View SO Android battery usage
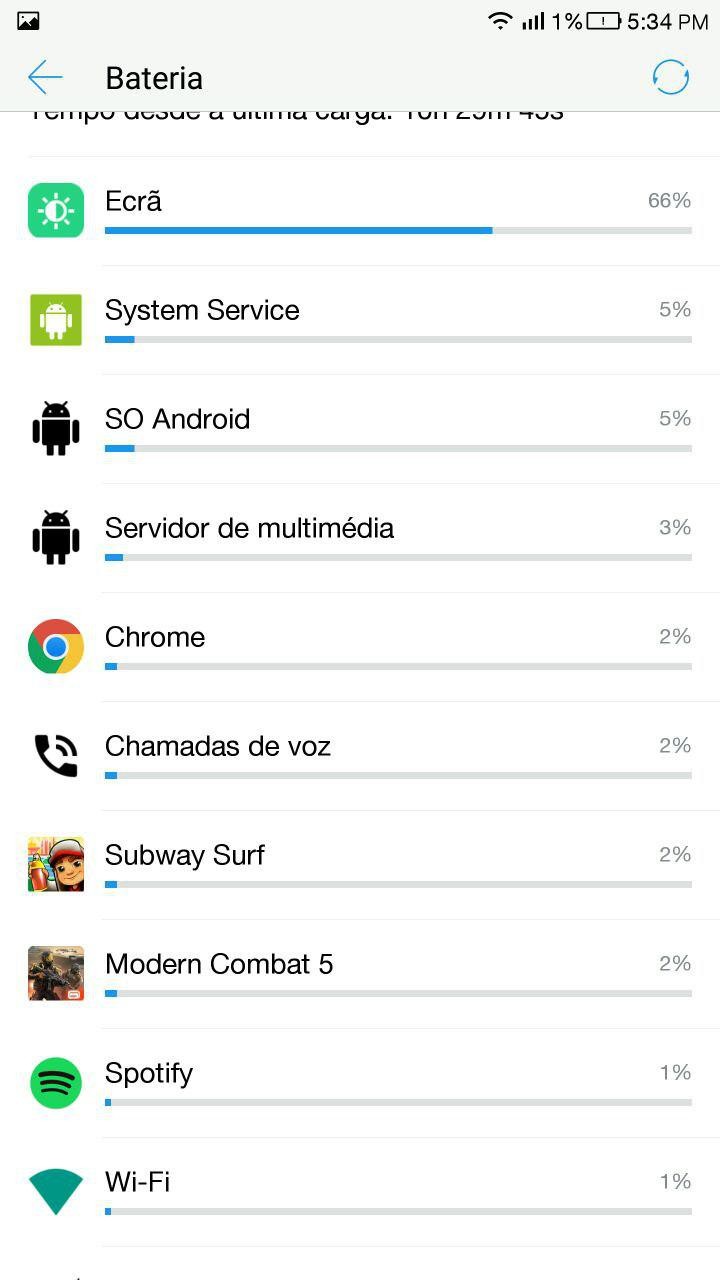The width and height of the screenshot is (720, 1280). (x=360, y=429)
